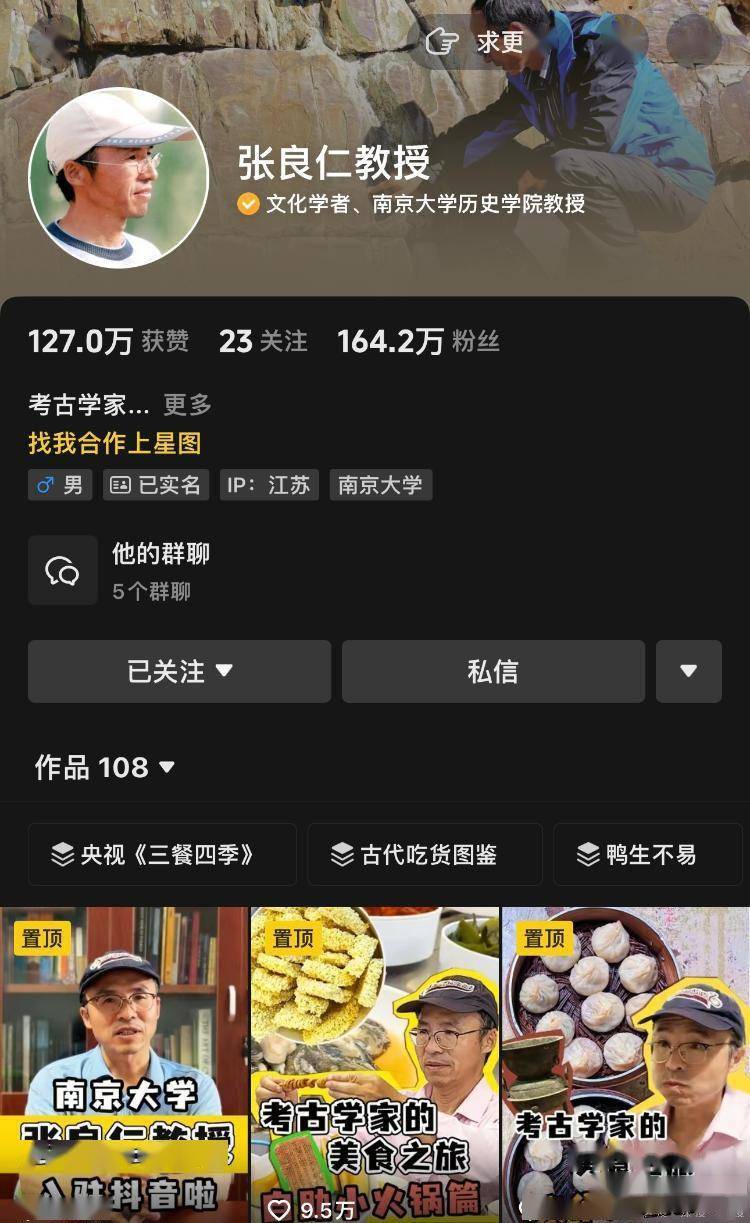Open the 南京大学 tag
Screen dimensions: 750x1223
380,486
